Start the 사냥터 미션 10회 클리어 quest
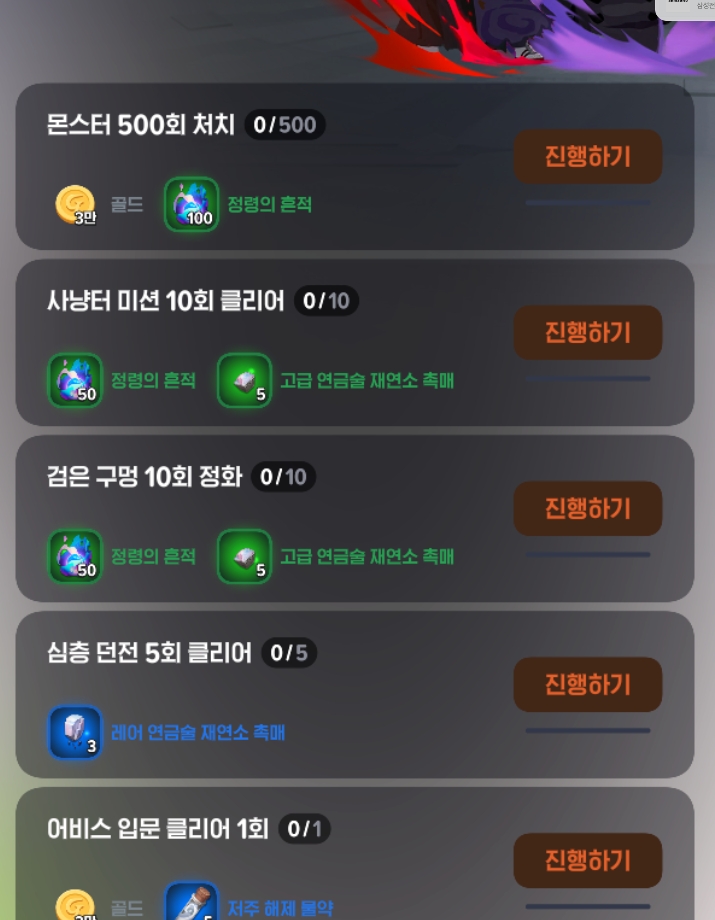This screenshot has width=715, height=920. (588, 333)
